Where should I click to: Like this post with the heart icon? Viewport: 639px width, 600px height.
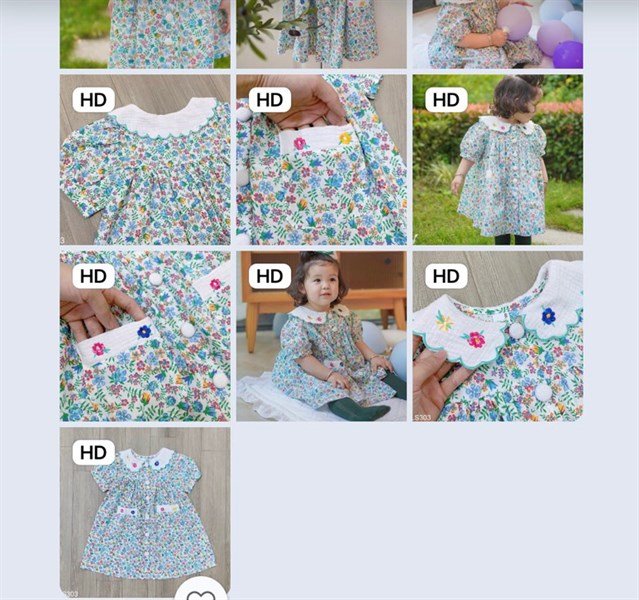pos(201,594)
